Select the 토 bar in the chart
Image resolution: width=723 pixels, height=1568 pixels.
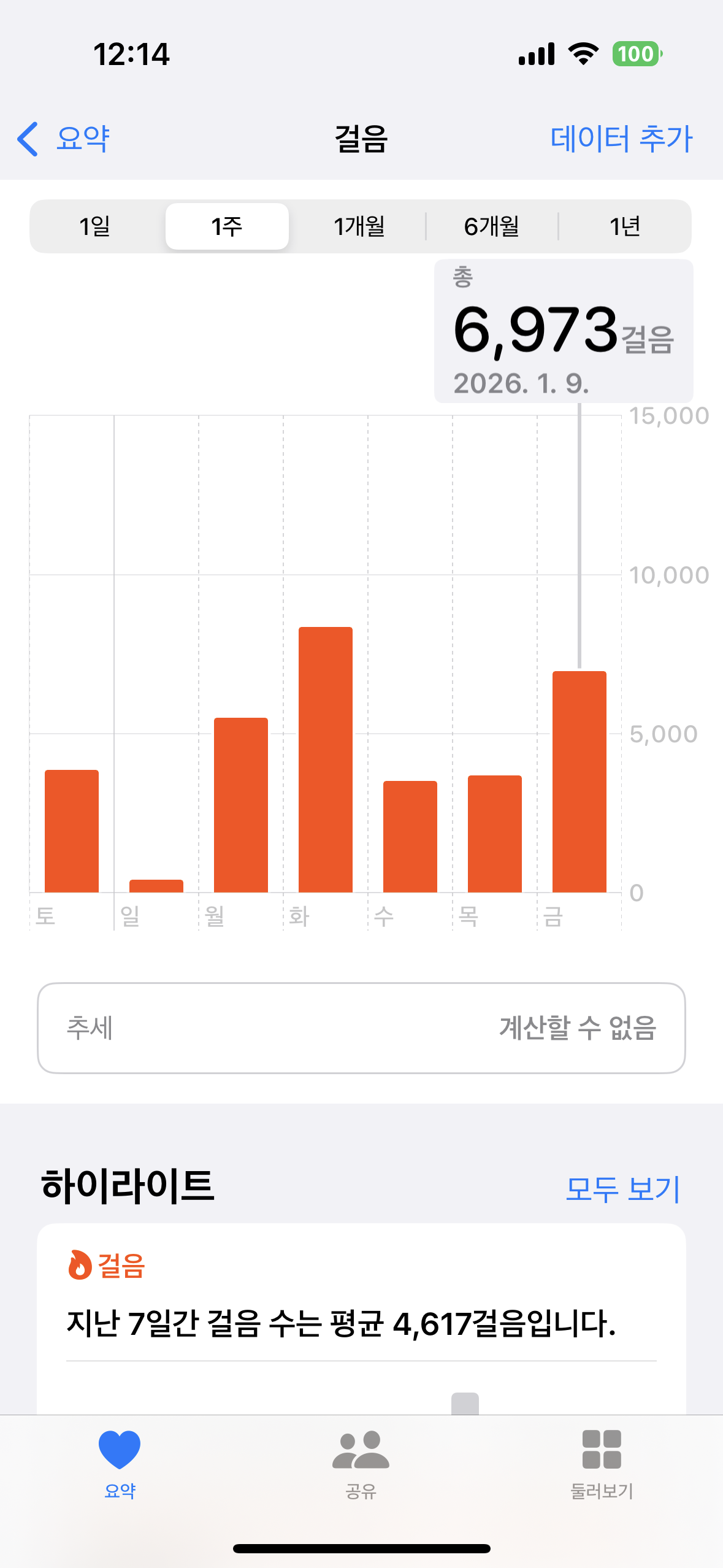tap(72, 831)
